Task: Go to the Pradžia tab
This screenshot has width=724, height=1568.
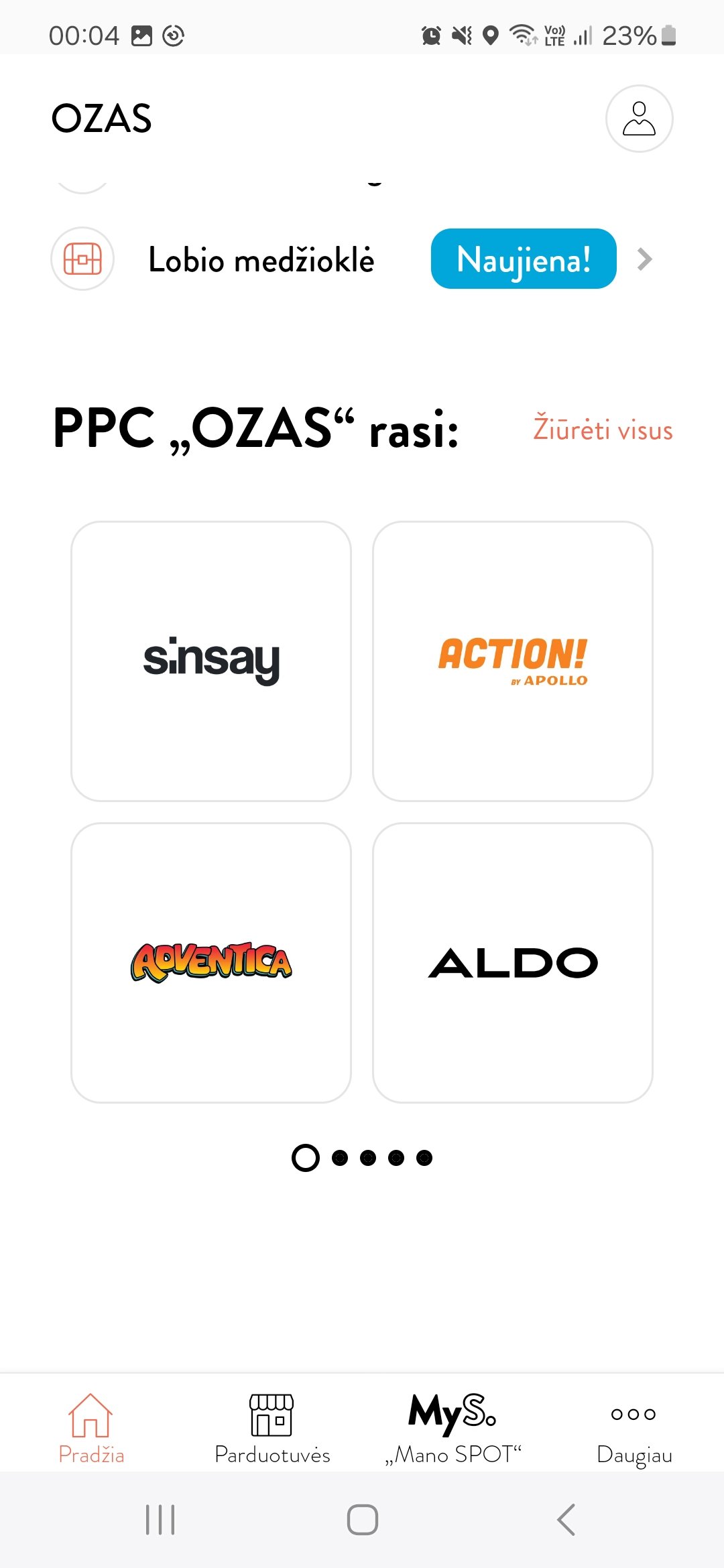Action: tap(91, 1428)
